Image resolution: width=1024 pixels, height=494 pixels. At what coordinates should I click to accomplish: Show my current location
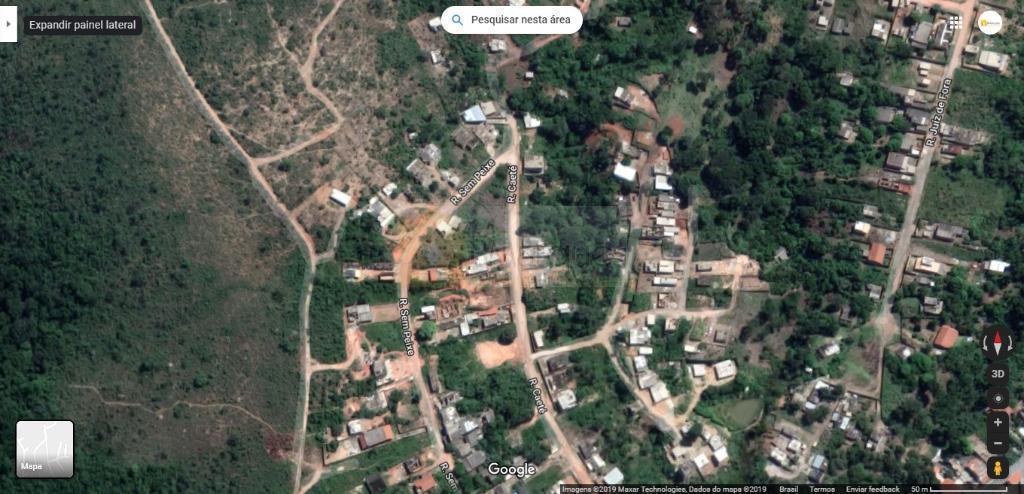pos(997,397)
